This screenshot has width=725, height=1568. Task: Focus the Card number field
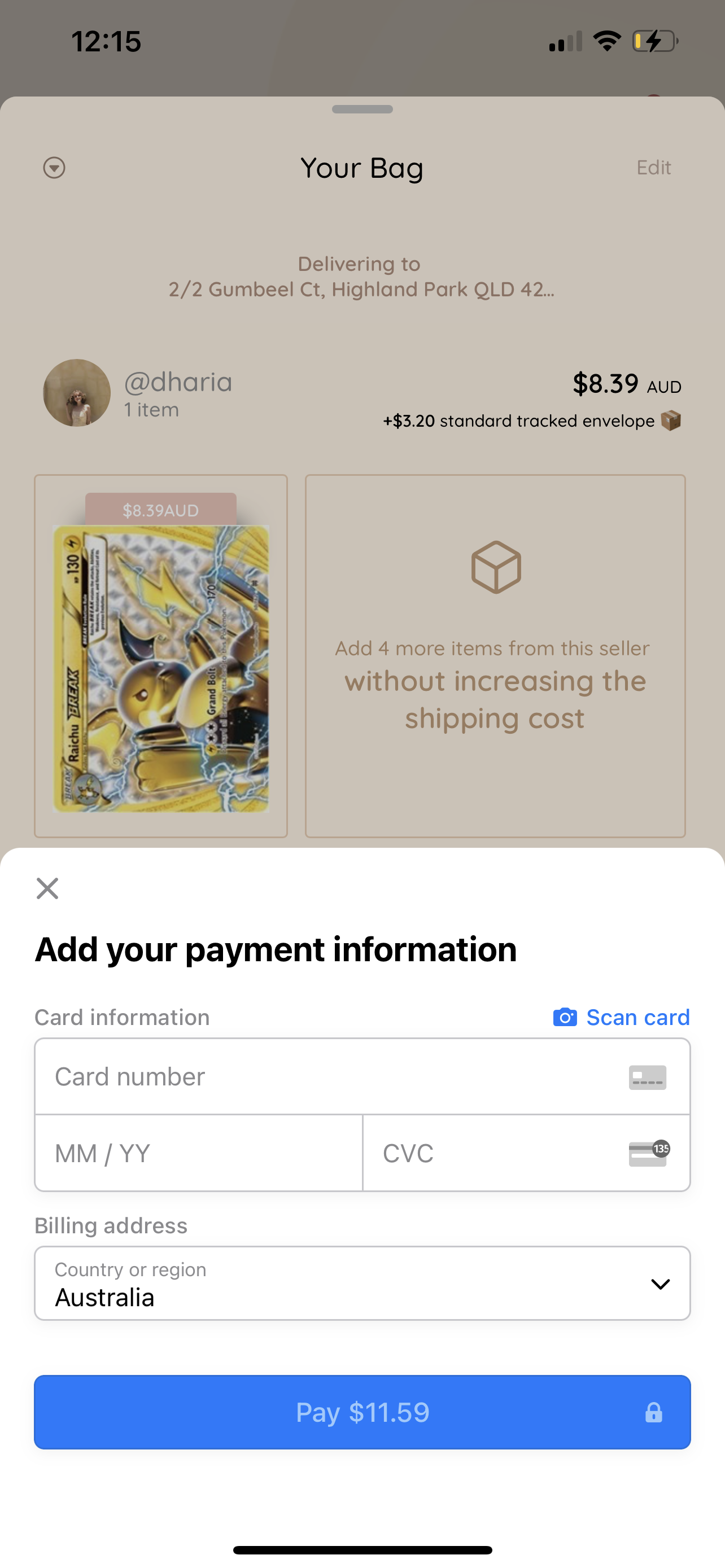point(329,1076)
